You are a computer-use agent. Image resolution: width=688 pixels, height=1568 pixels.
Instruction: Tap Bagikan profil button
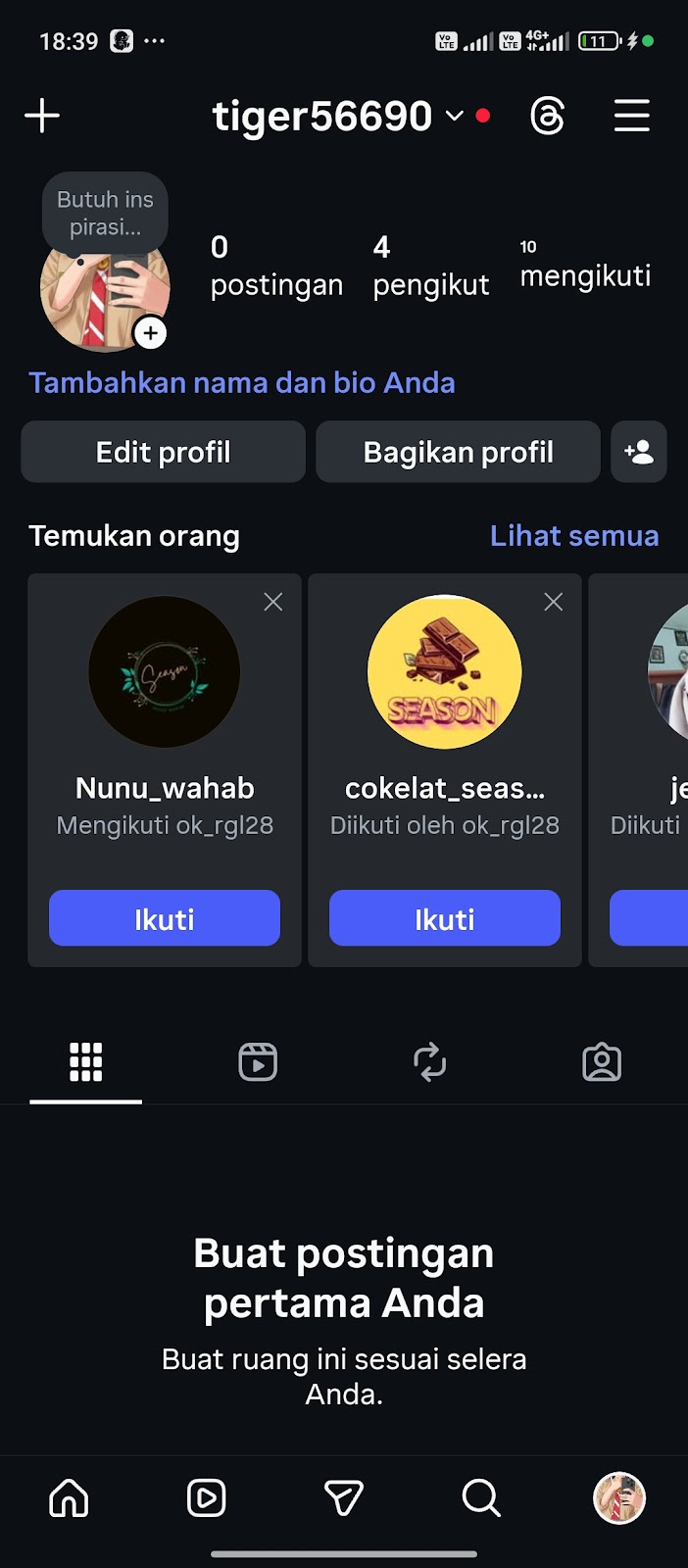point(458,452)
